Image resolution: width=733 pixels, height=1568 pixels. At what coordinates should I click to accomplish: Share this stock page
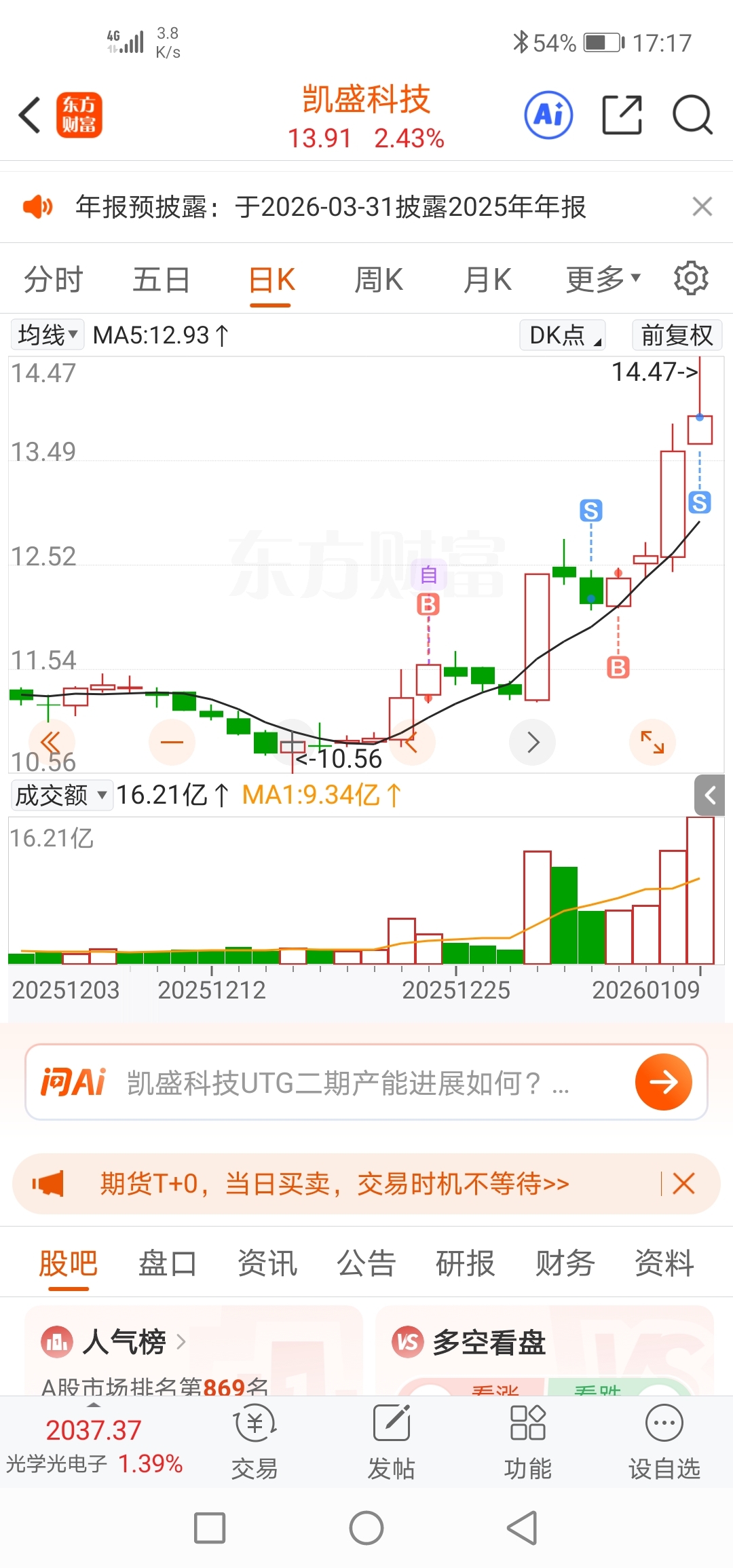click(x=622, y=115)
